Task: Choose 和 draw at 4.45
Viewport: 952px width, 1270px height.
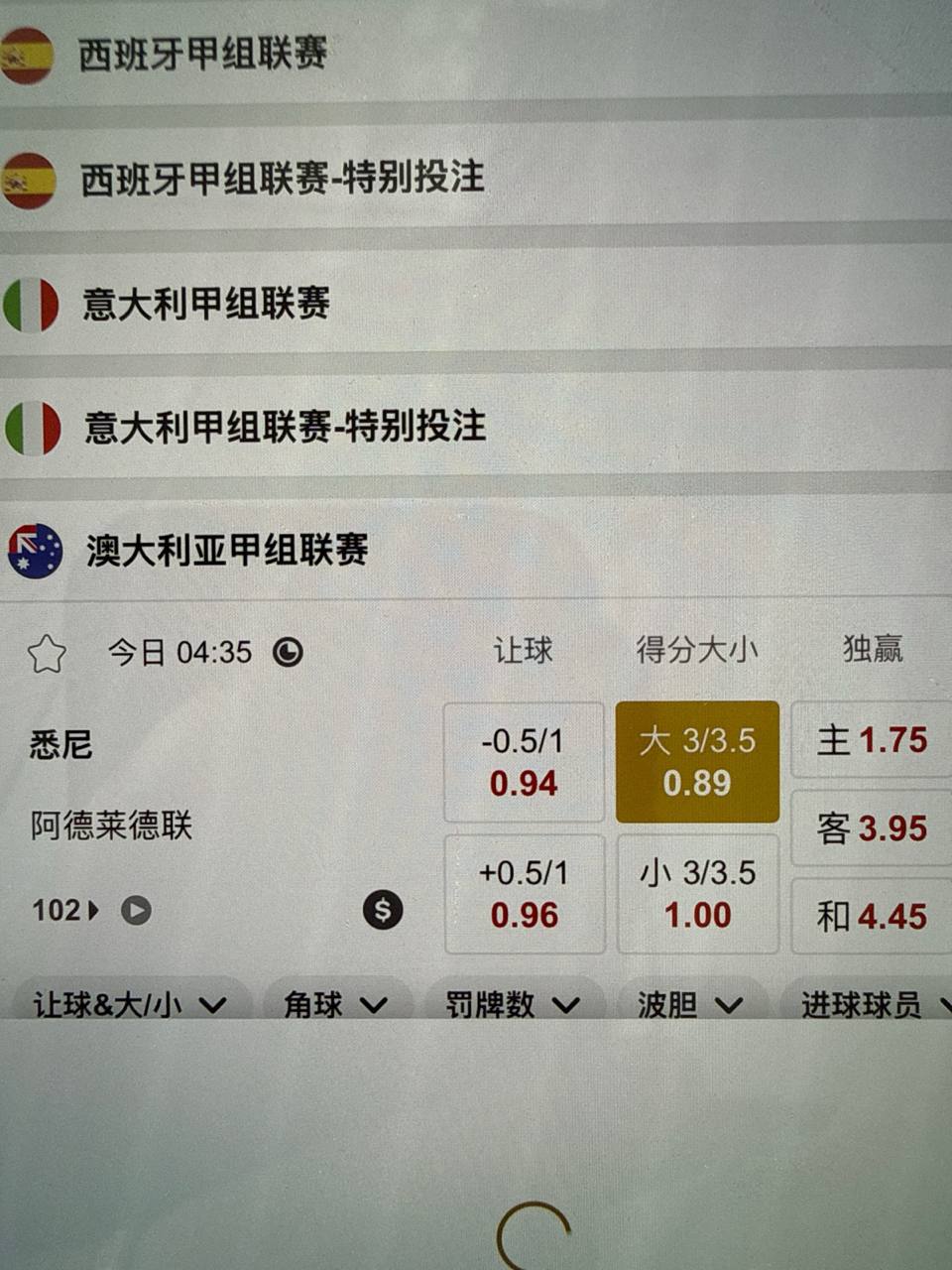Action: tap(871, 916)
